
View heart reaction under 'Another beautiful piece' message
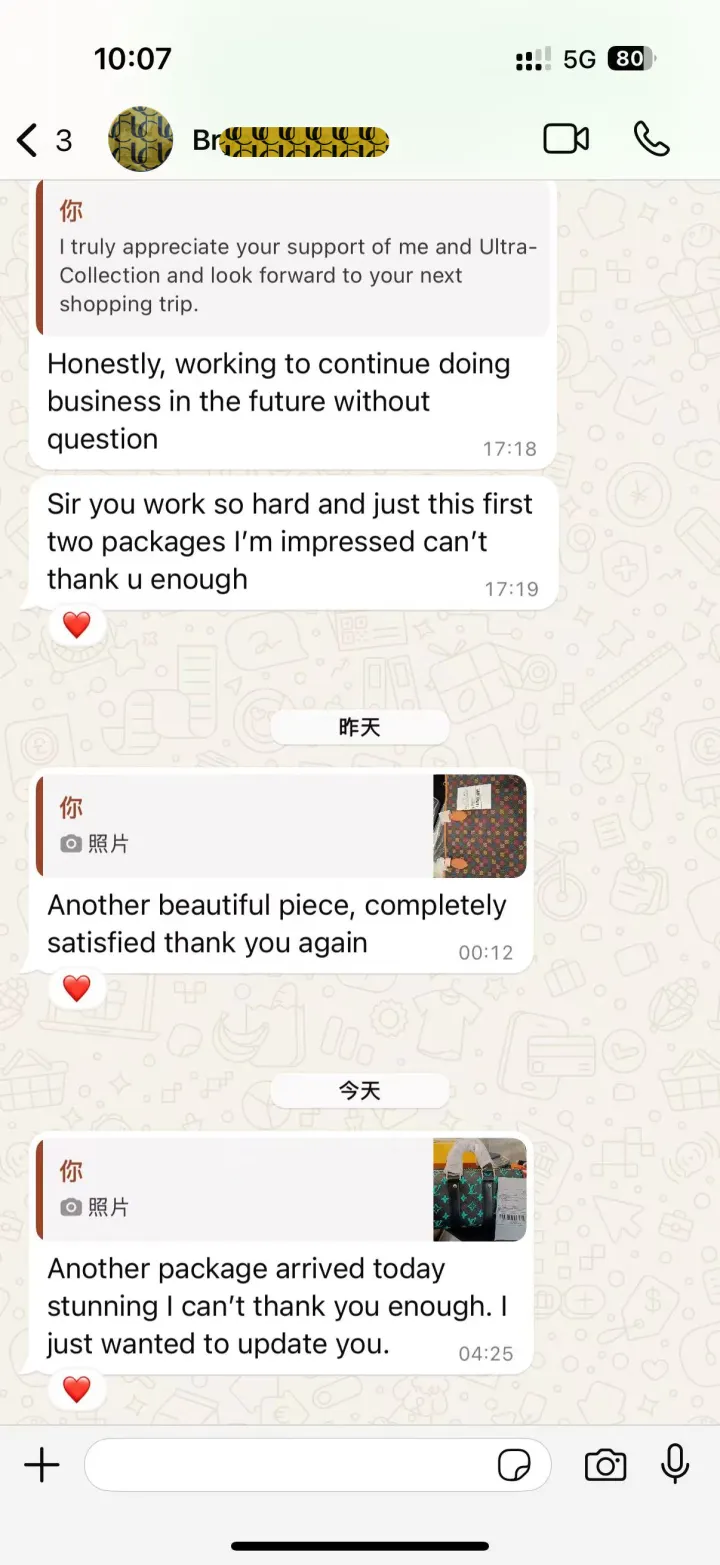point(77,989)
